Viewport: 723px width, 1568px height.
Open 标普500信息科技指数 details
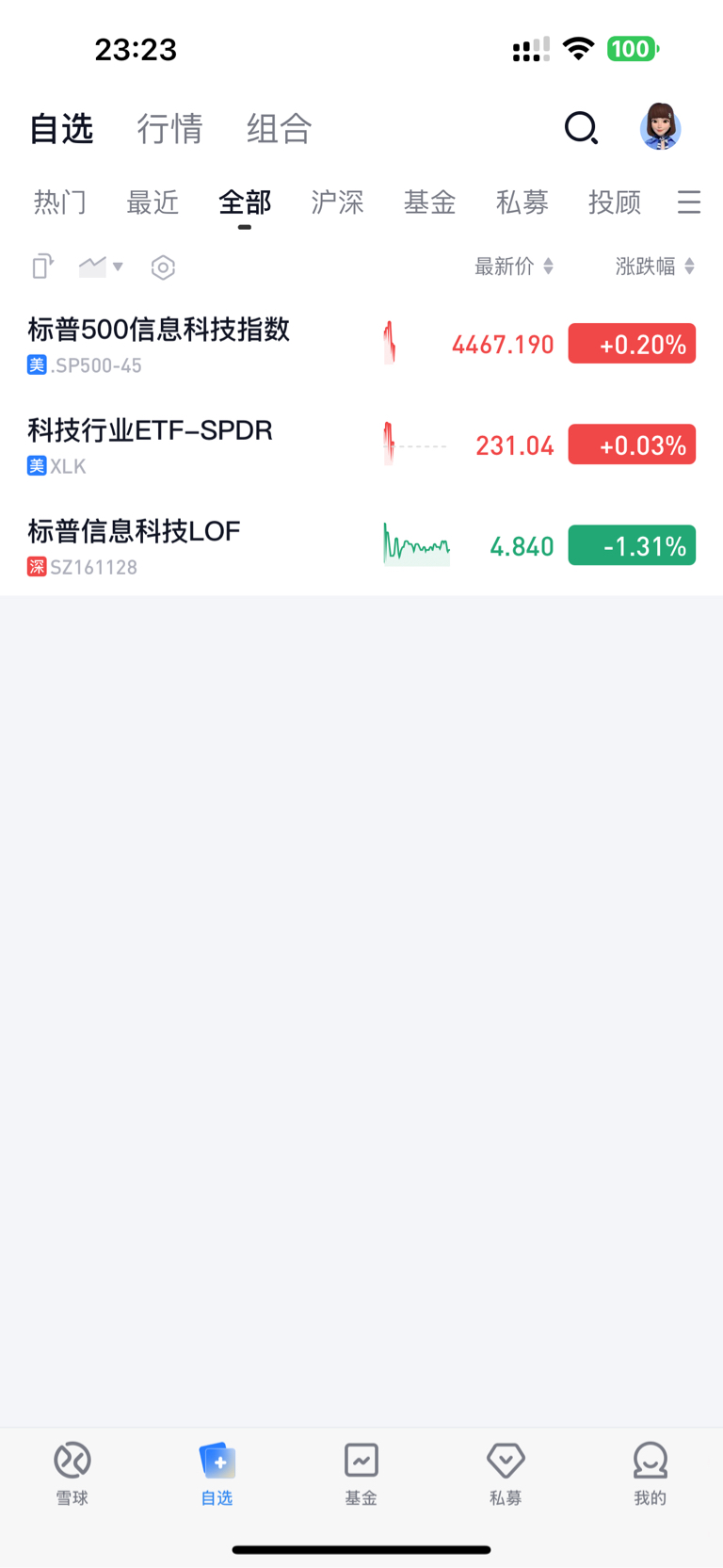tap(188, 345)
